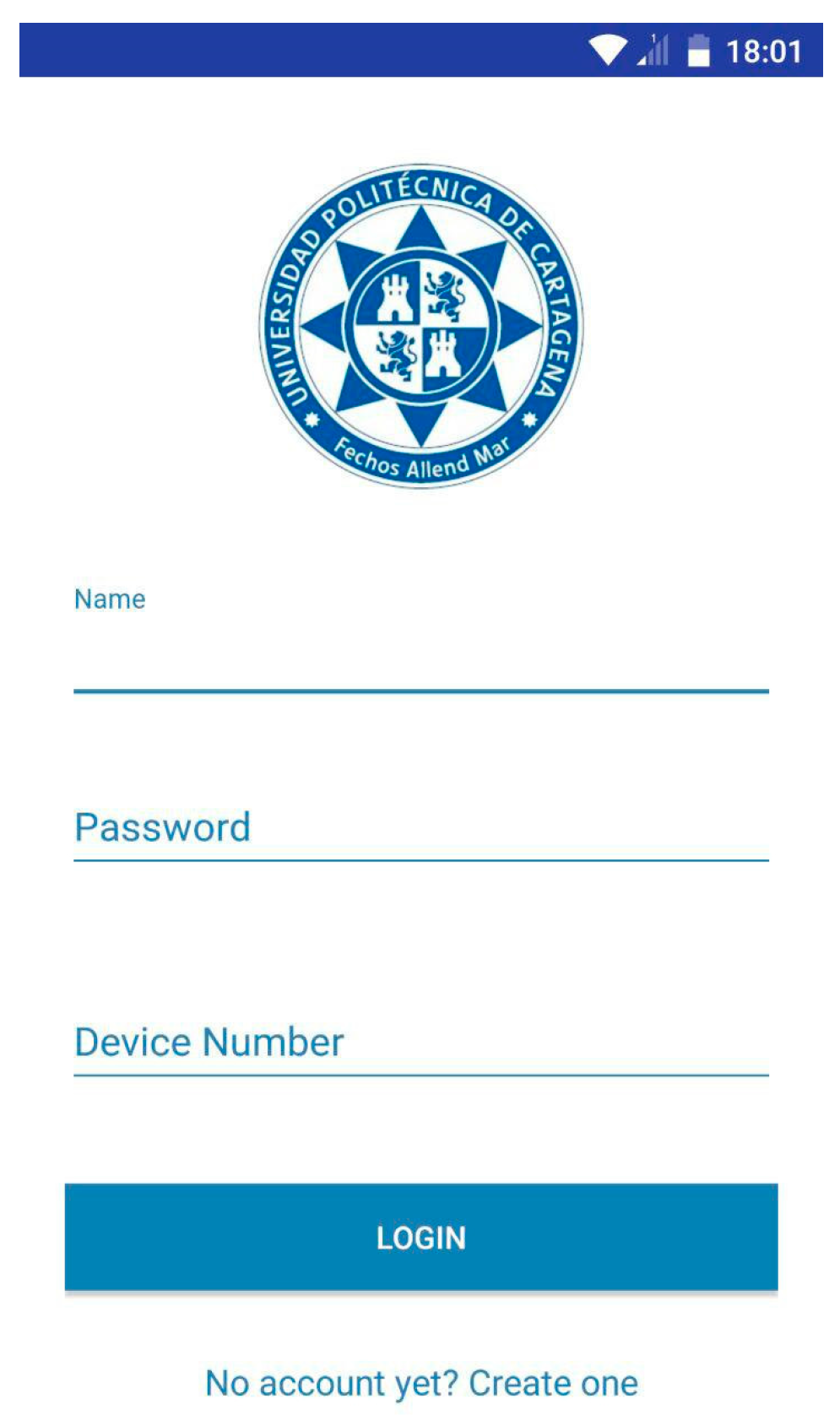Viewport: 840px width, 1426px height.
Task: Open the 'No account yet? Create one' link
Action: tap(421, 1384)
